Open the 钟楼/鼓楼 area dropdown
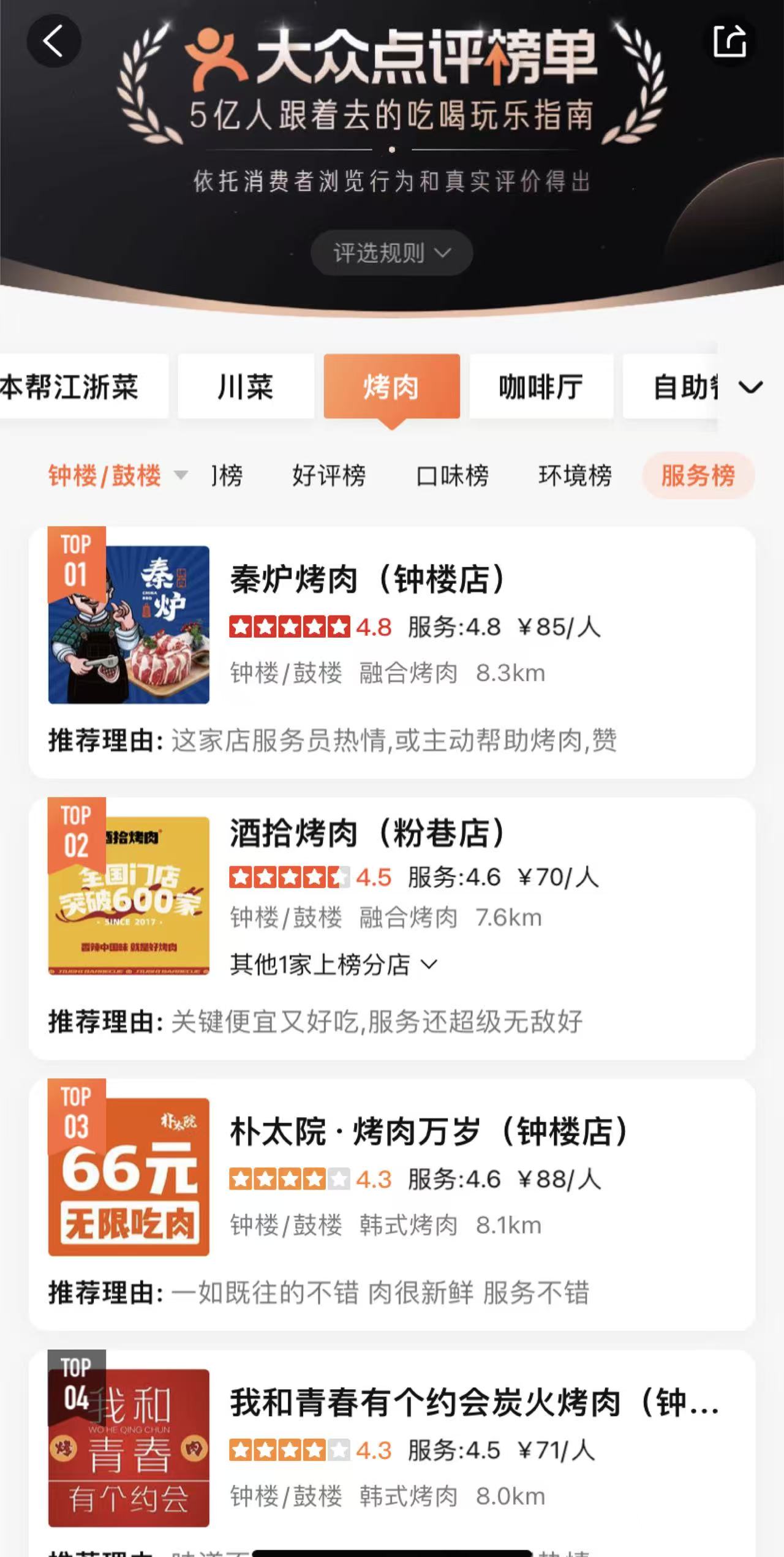The height and width of the screenshot is (1557, 784). point(116,476)
